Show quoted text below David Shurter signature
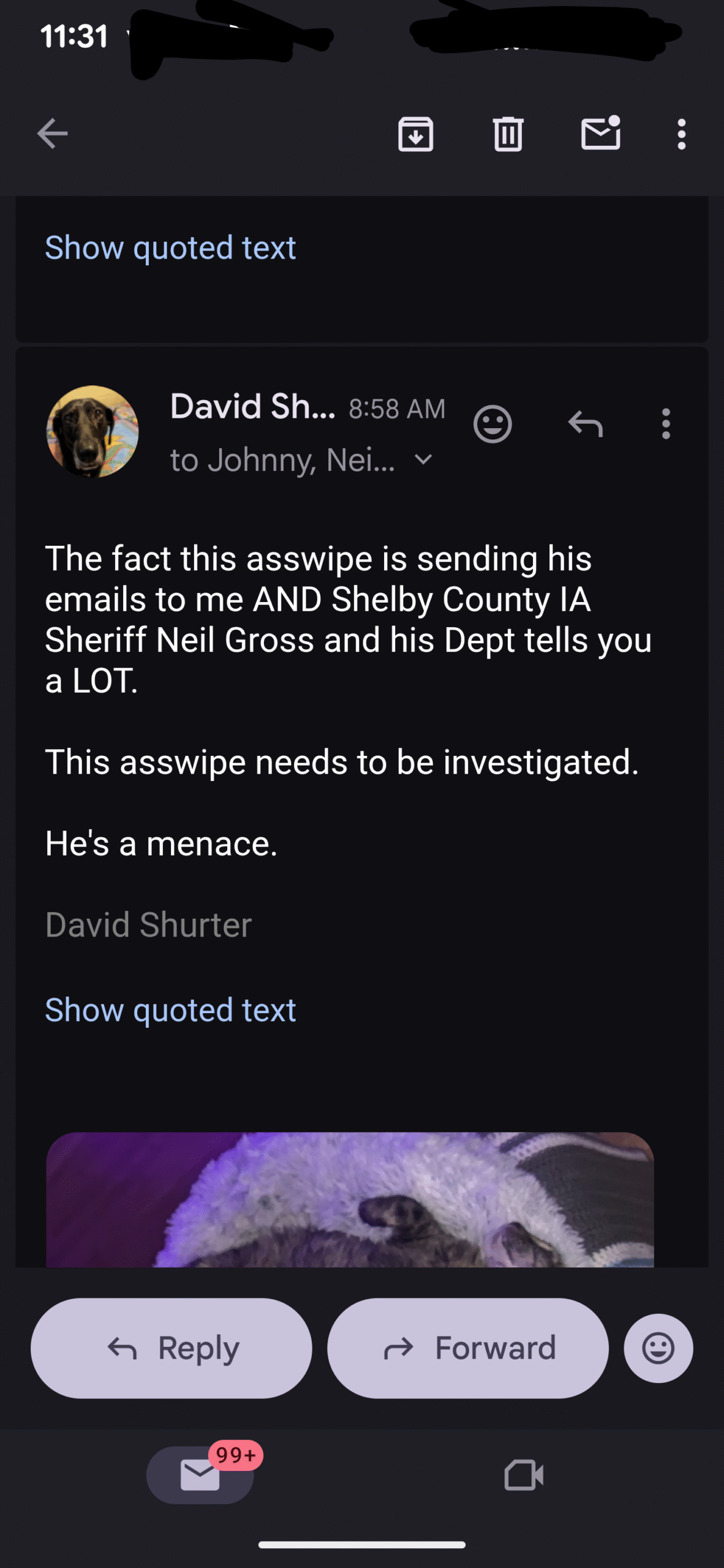Screen dimensions: 724x1568 coord(170,1010)
